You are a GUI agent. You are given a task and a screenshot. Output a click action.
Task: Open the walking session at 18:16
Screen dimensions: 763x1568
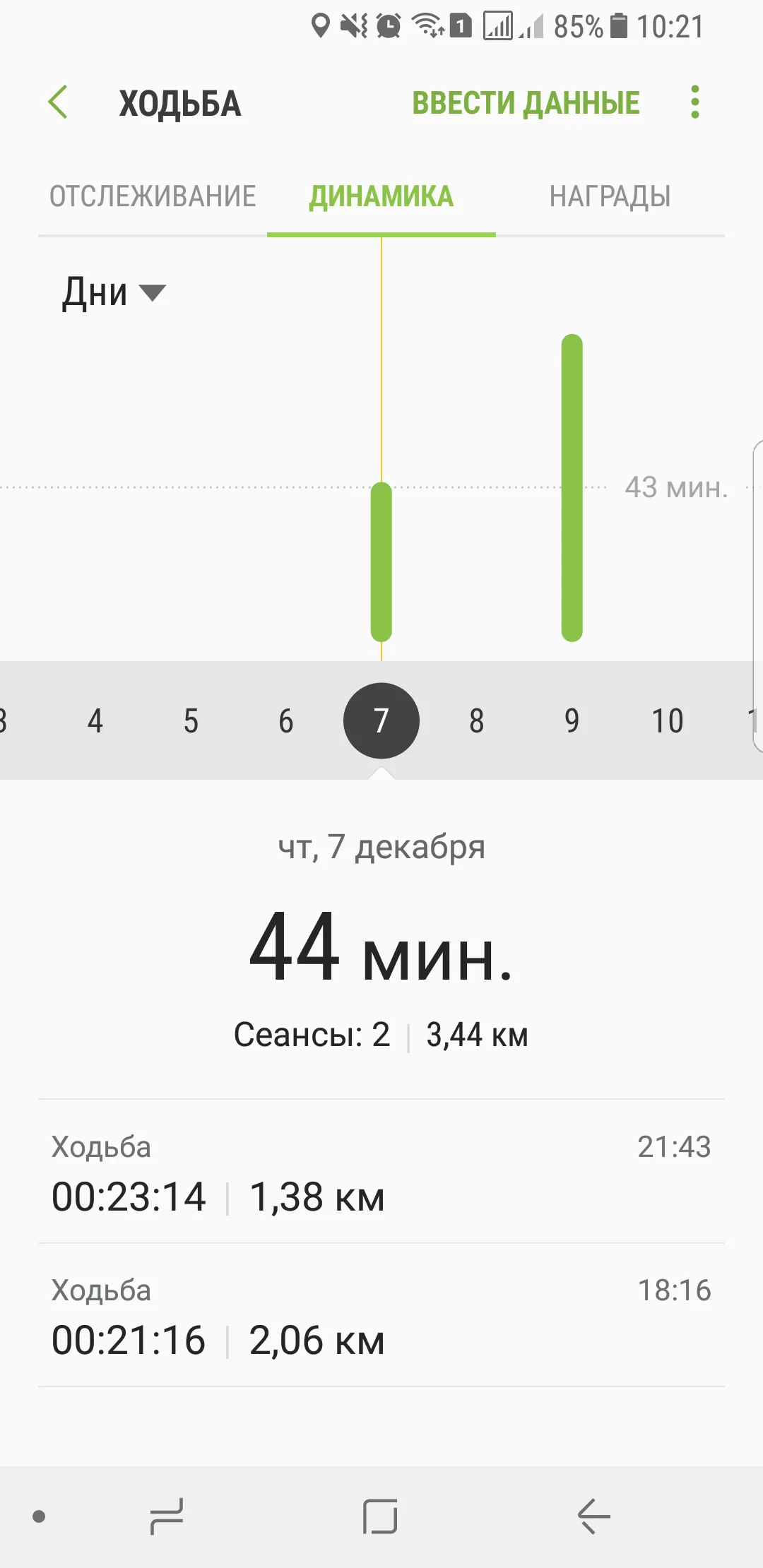pos(381,1315)
